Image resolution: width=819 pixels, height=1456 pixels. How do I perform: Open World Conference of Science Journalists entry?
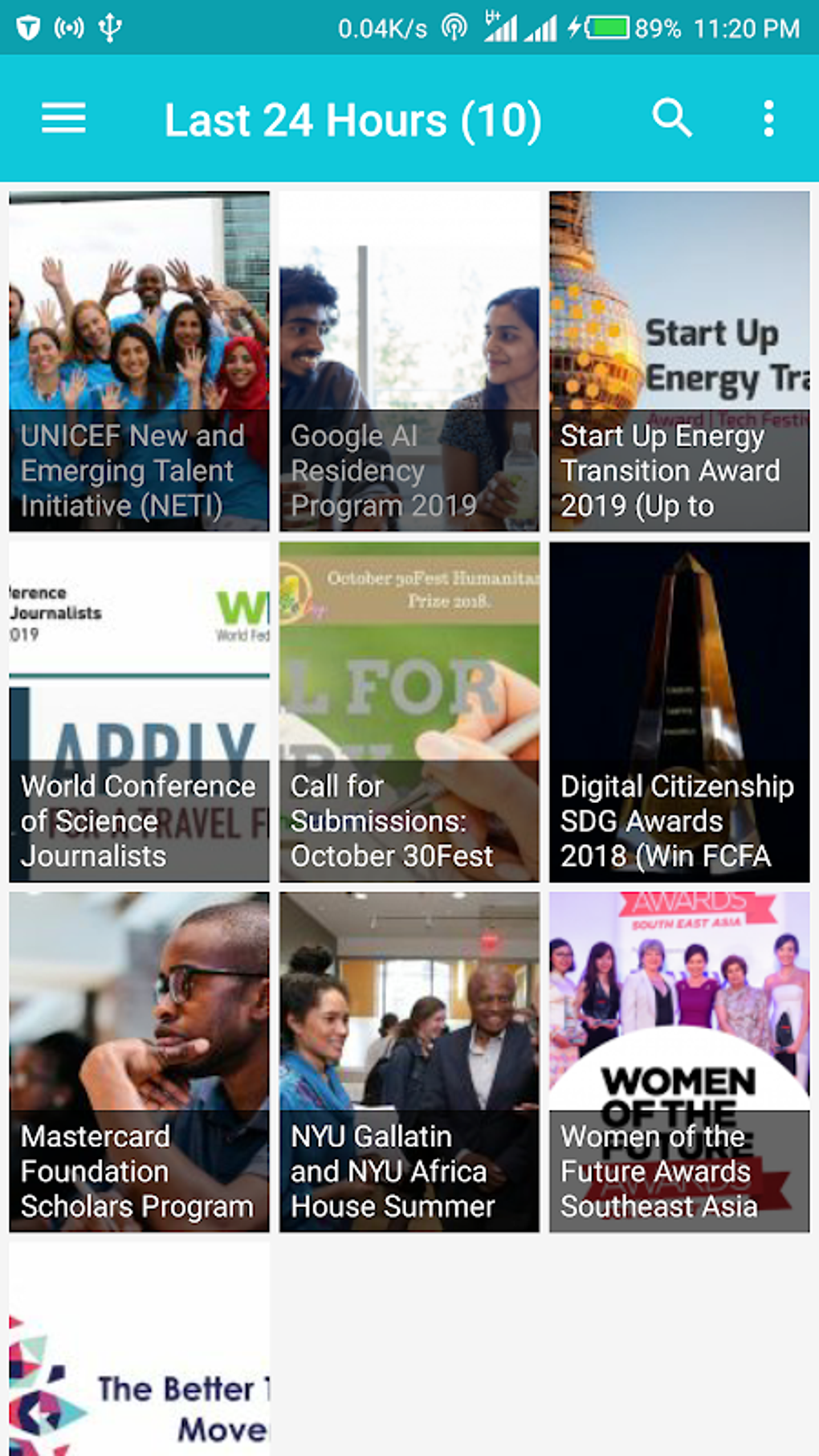coord(138,710)
